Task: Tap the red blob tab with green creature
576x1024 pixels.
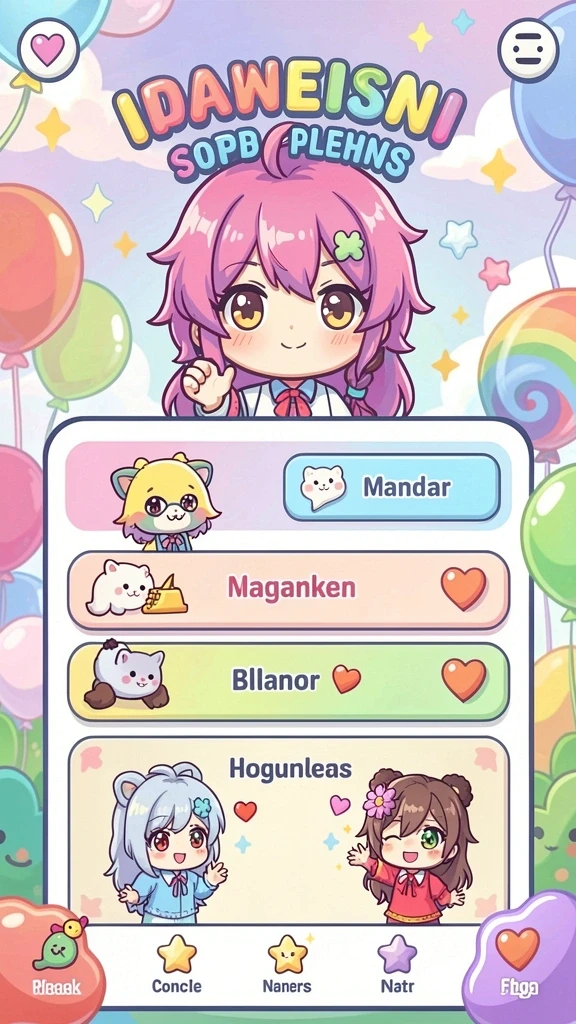Action: 54,959
